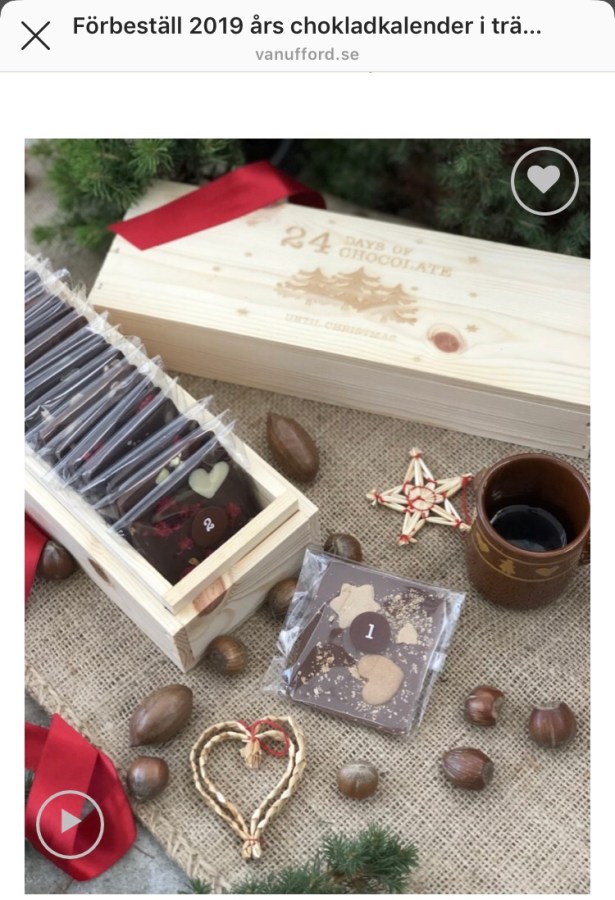Play the chocolate calendar video
615x900 pixels.
tap(70, 823)
